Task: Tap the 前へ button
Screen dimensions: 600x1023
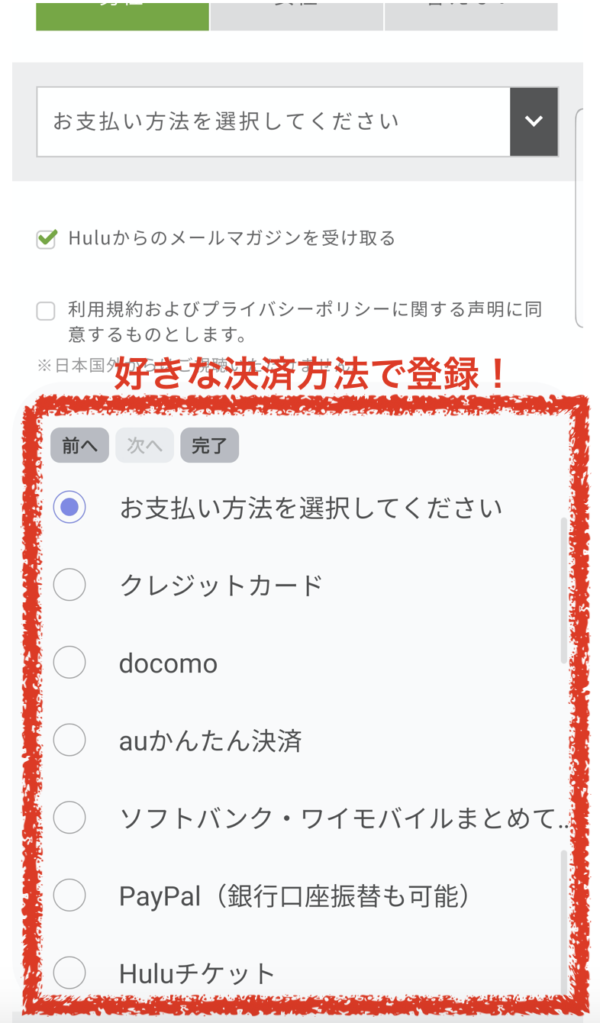Action: [80, 446]
